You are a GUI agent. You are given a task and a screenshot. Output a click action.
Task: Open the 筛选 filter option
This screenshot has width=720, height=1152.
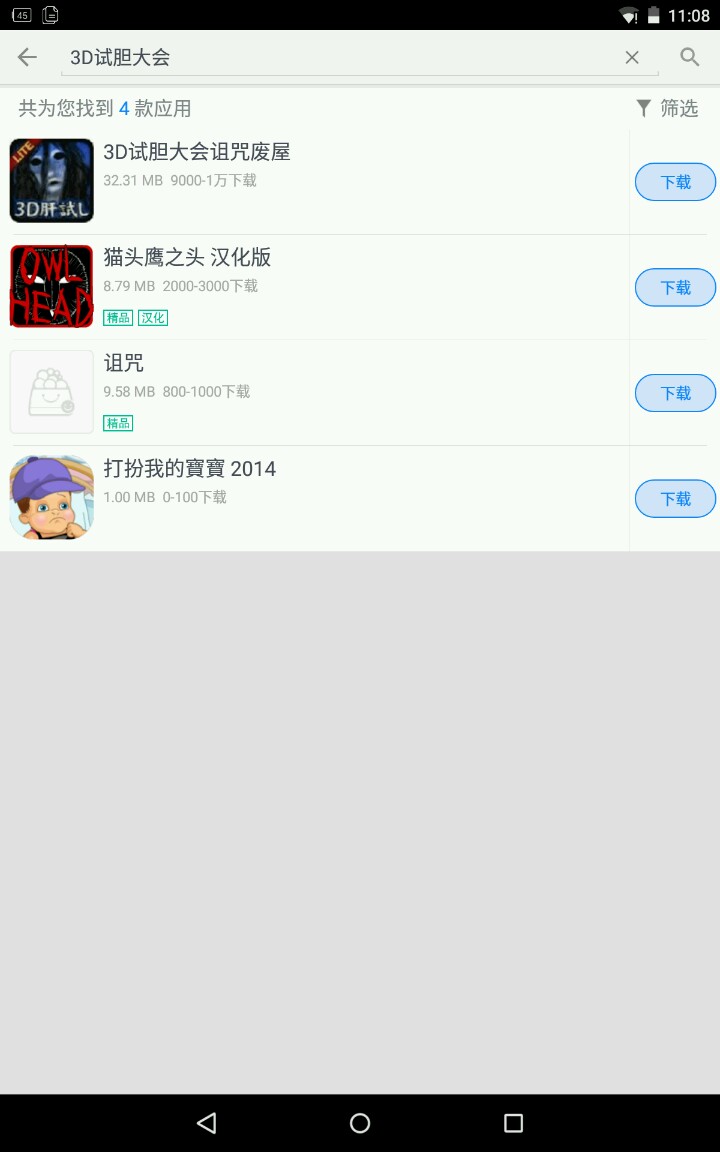coord(667,108)
